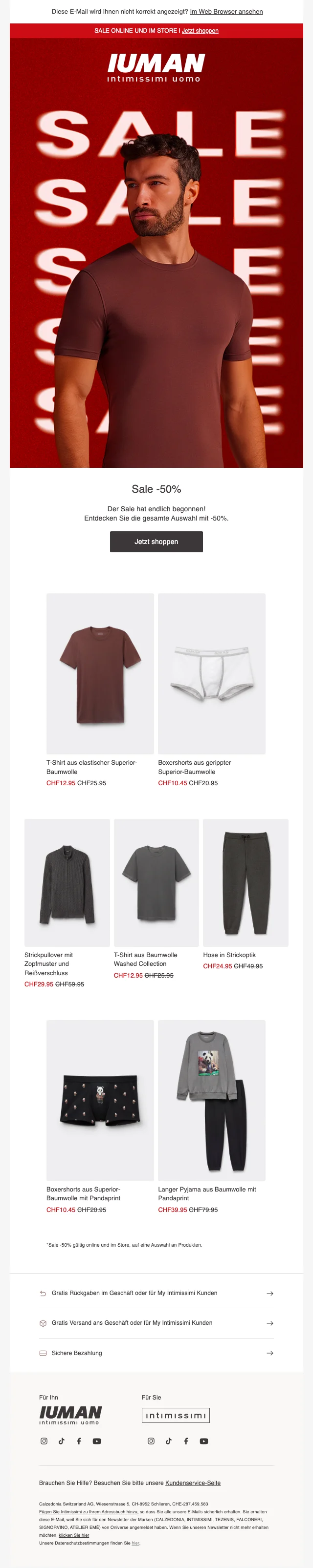Screen dimensions: 313x1568
Task: Open Hose in Strickoptik product
Action: [x=246, y=882]
